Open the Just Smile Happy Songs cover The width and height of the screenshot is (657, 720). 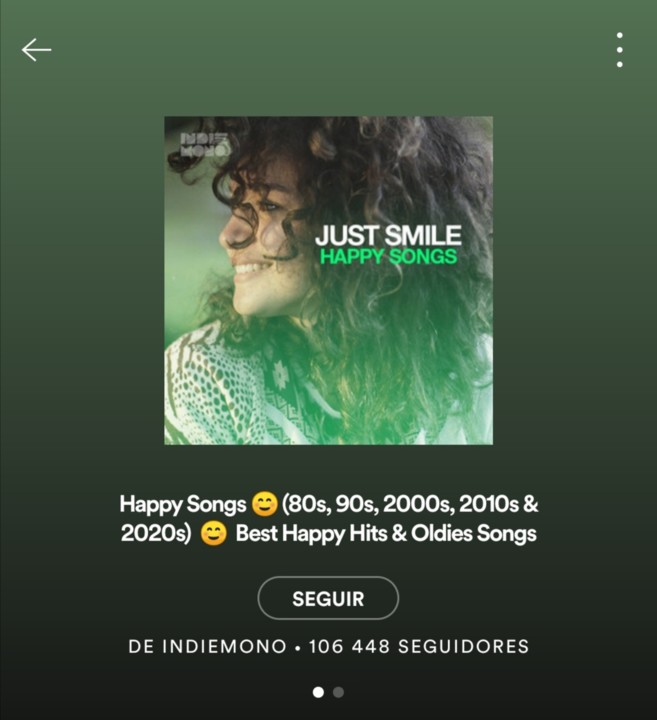click(328, 280)
